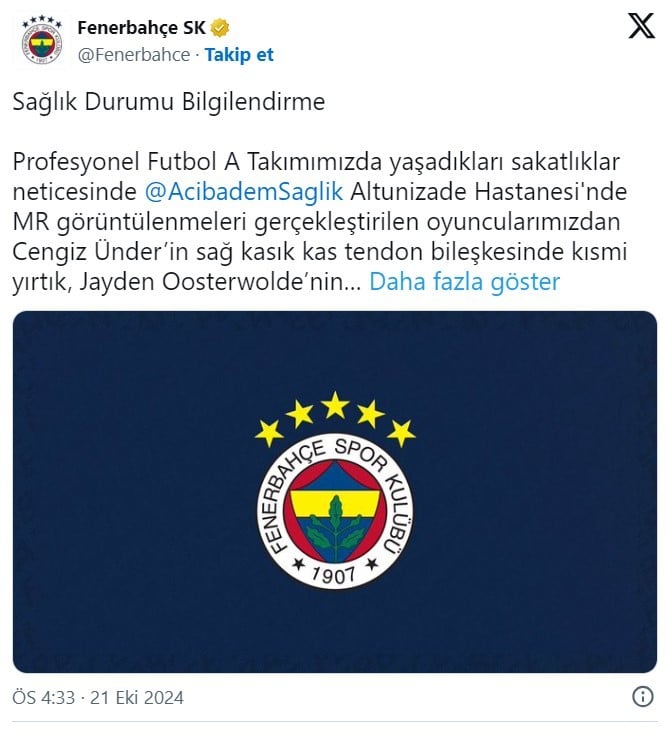Open the post timestamp 21 Eki 2024
669x733 pixels.
coord(98,697)
